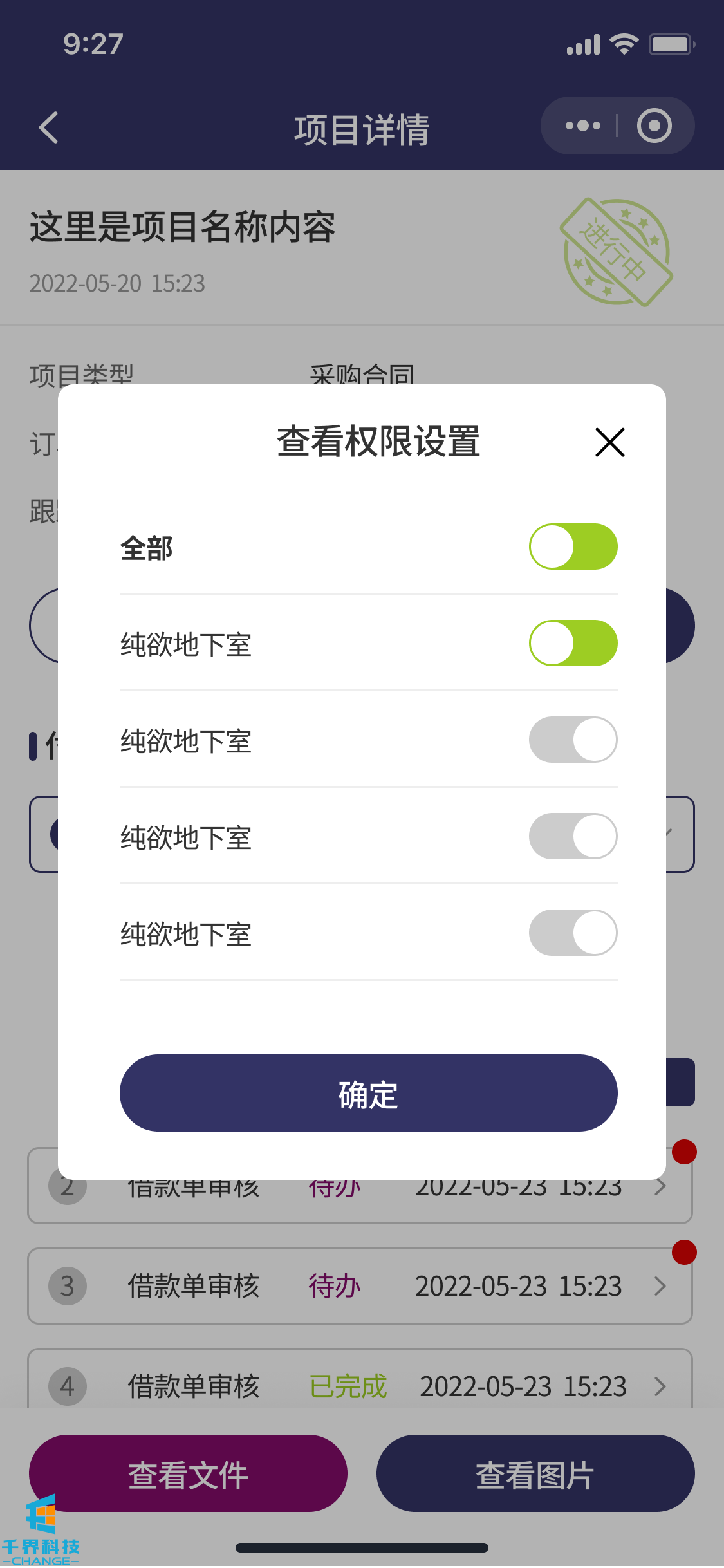This screenshot has height=1568, width=724.
Task: Open the mini program more menu
Action: pos(582,126)
